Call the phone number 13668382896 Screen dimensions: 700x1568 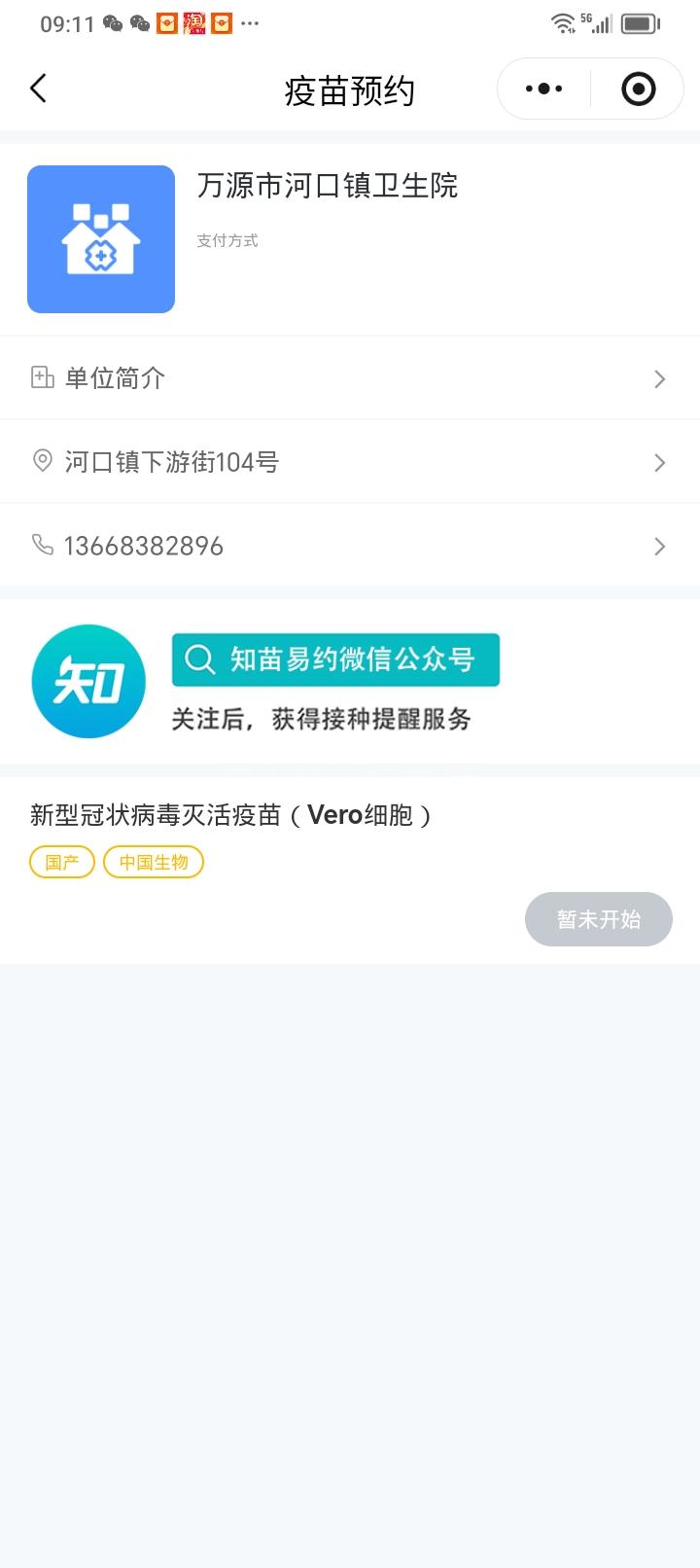pos(350,546)
